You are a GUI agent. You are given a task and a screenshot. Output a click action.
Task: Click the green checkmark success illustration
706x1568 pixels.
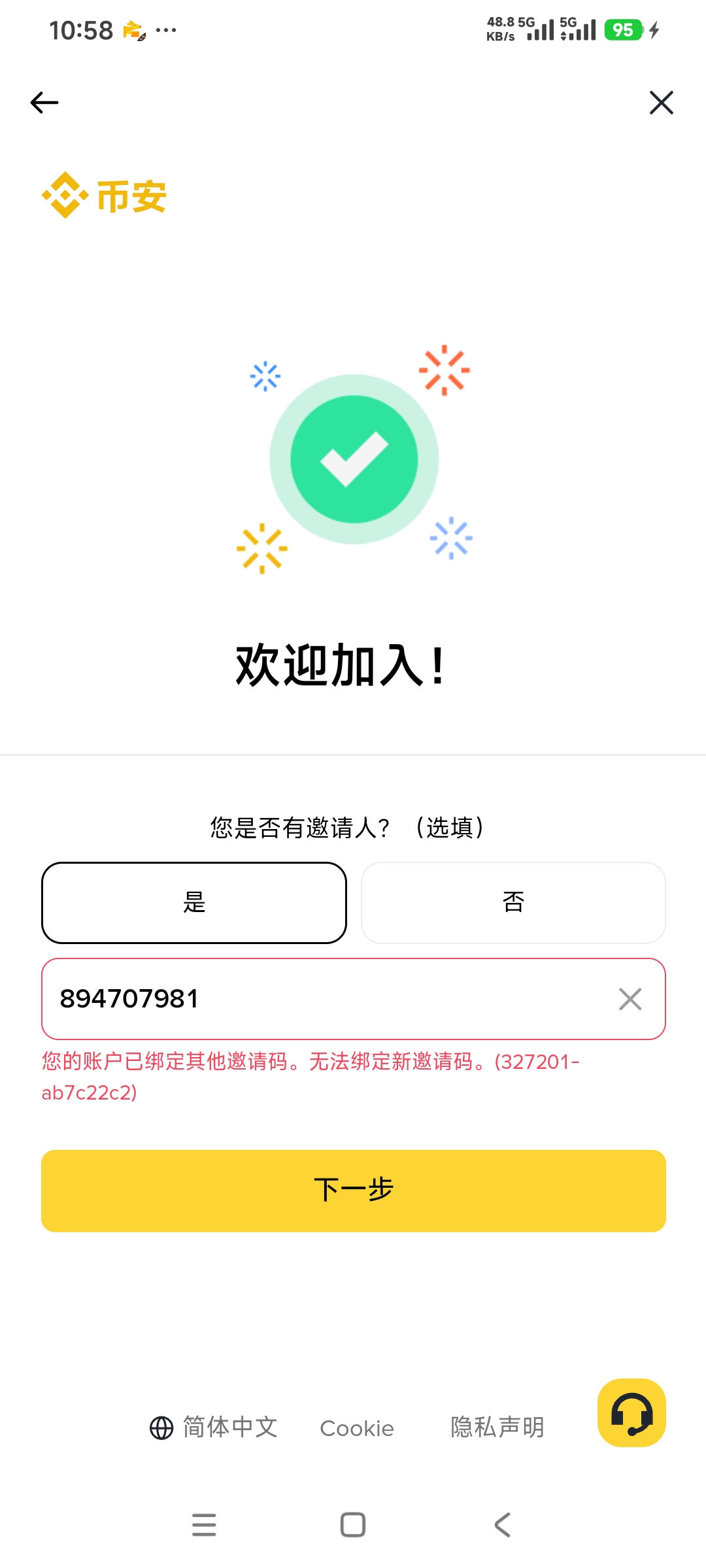353,457
